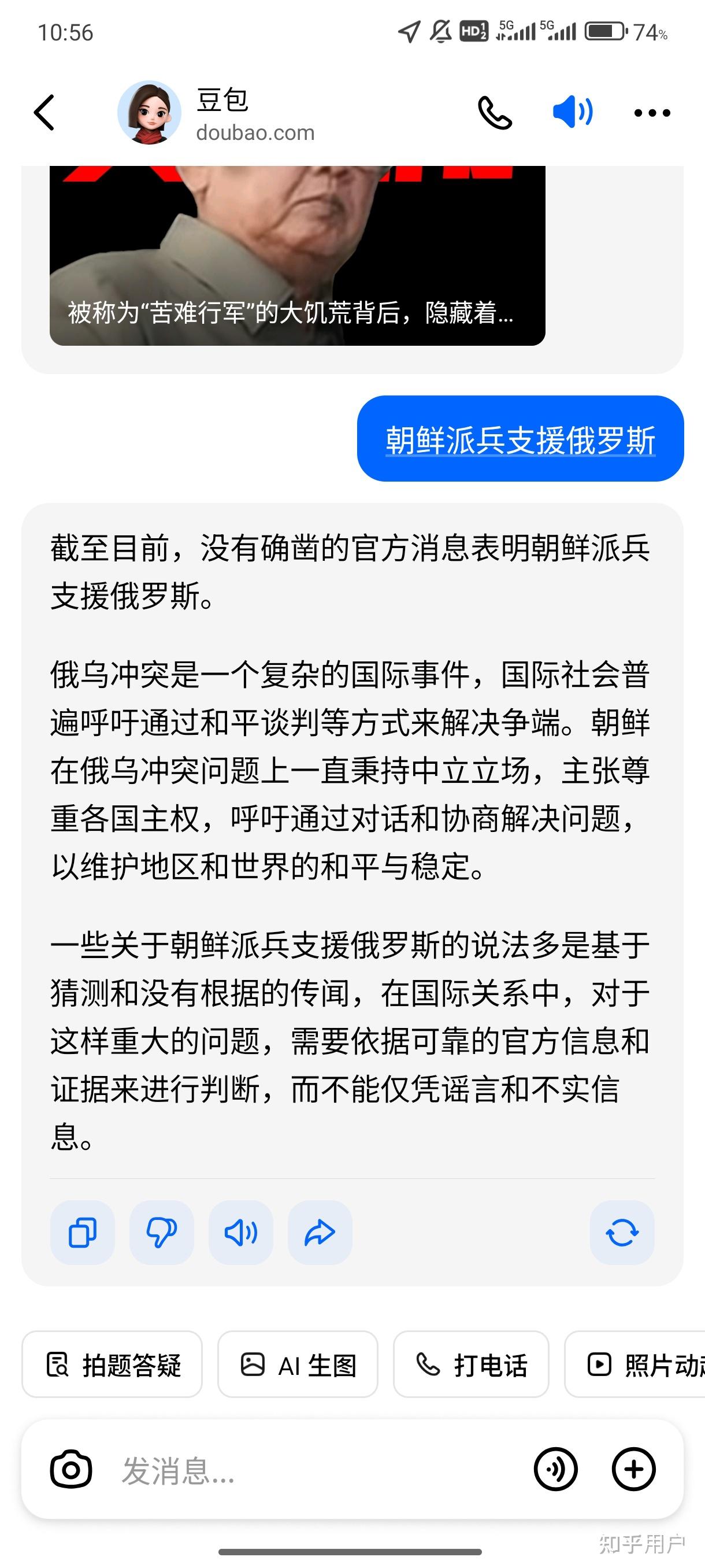Select the 拍题答疑 chip

click(x=112, y=1364)
